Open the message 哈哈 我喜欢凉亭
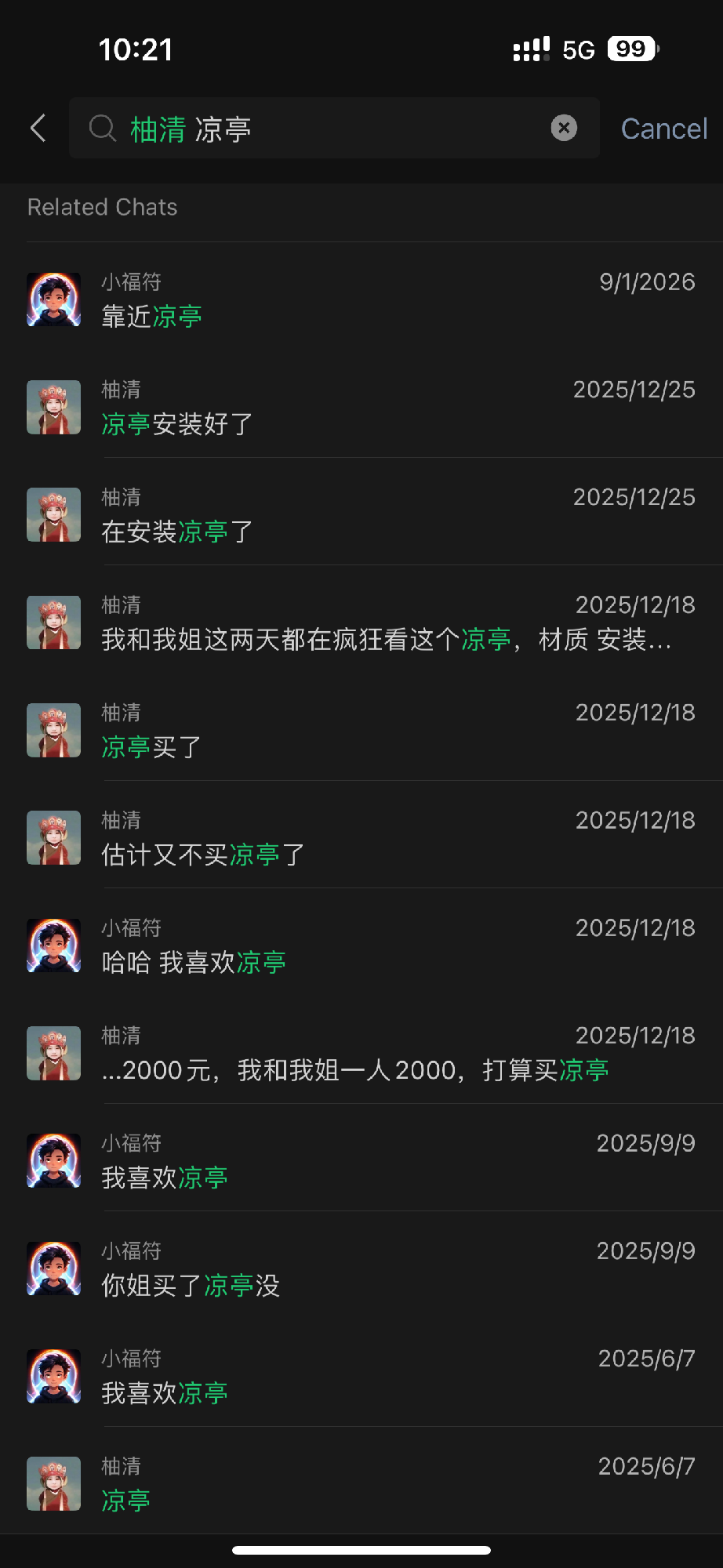 pyautogui.click(x=361, y=946)
